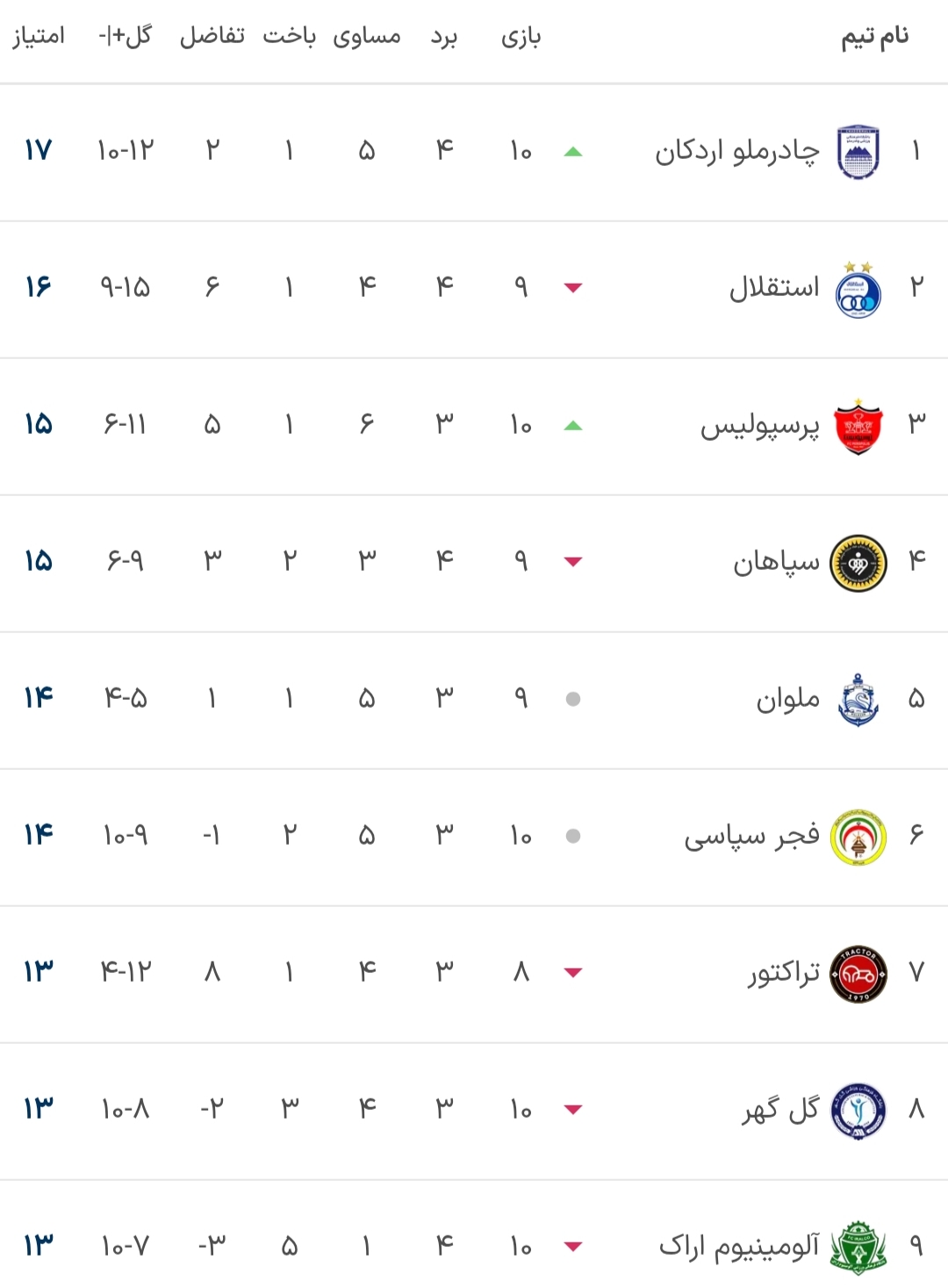Screen dimensions: 948x1288
Task: Choose Aluminium Arak in the table
Action: 739,1246
